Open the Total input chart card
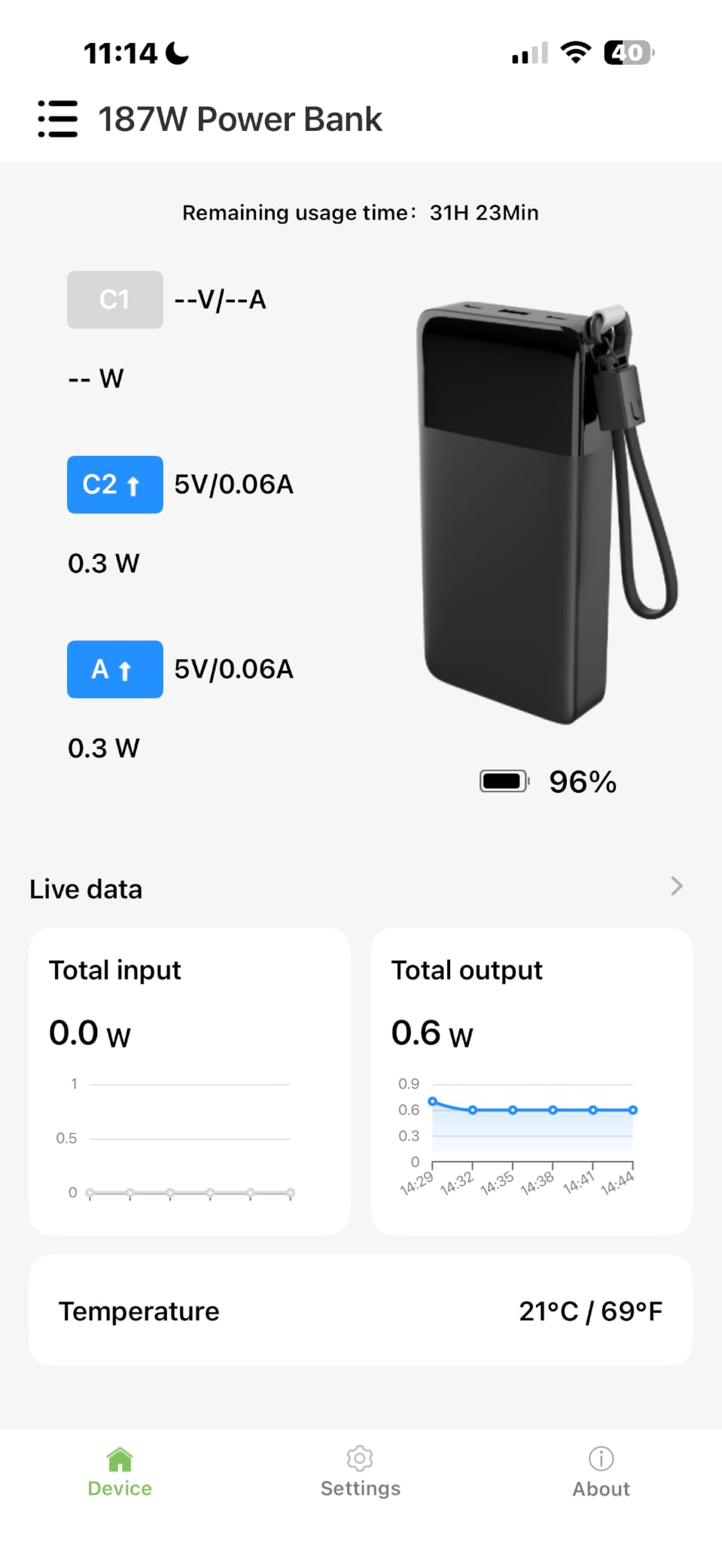The image size is (722, 1568). pos(190,1080)
